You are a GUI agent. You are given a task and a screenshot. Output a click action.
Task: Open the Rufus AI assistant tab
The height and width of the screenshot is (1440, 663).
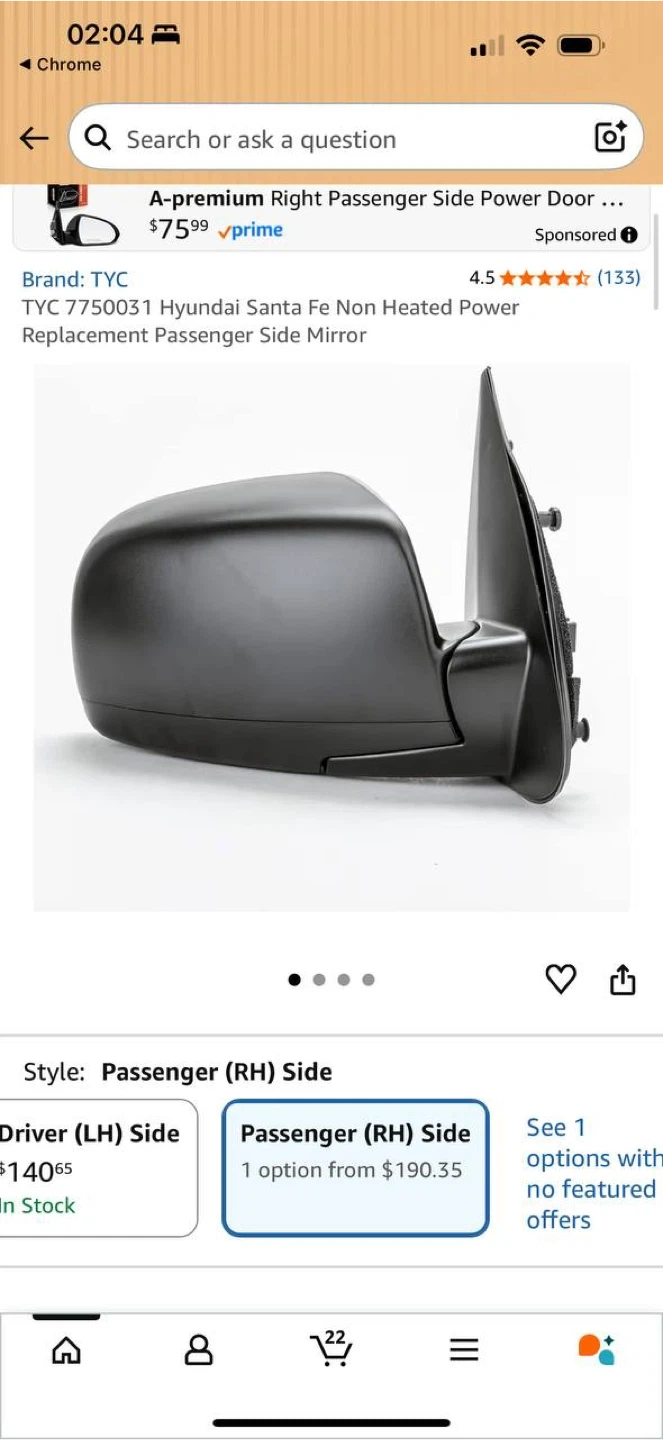click(597, 1349)
